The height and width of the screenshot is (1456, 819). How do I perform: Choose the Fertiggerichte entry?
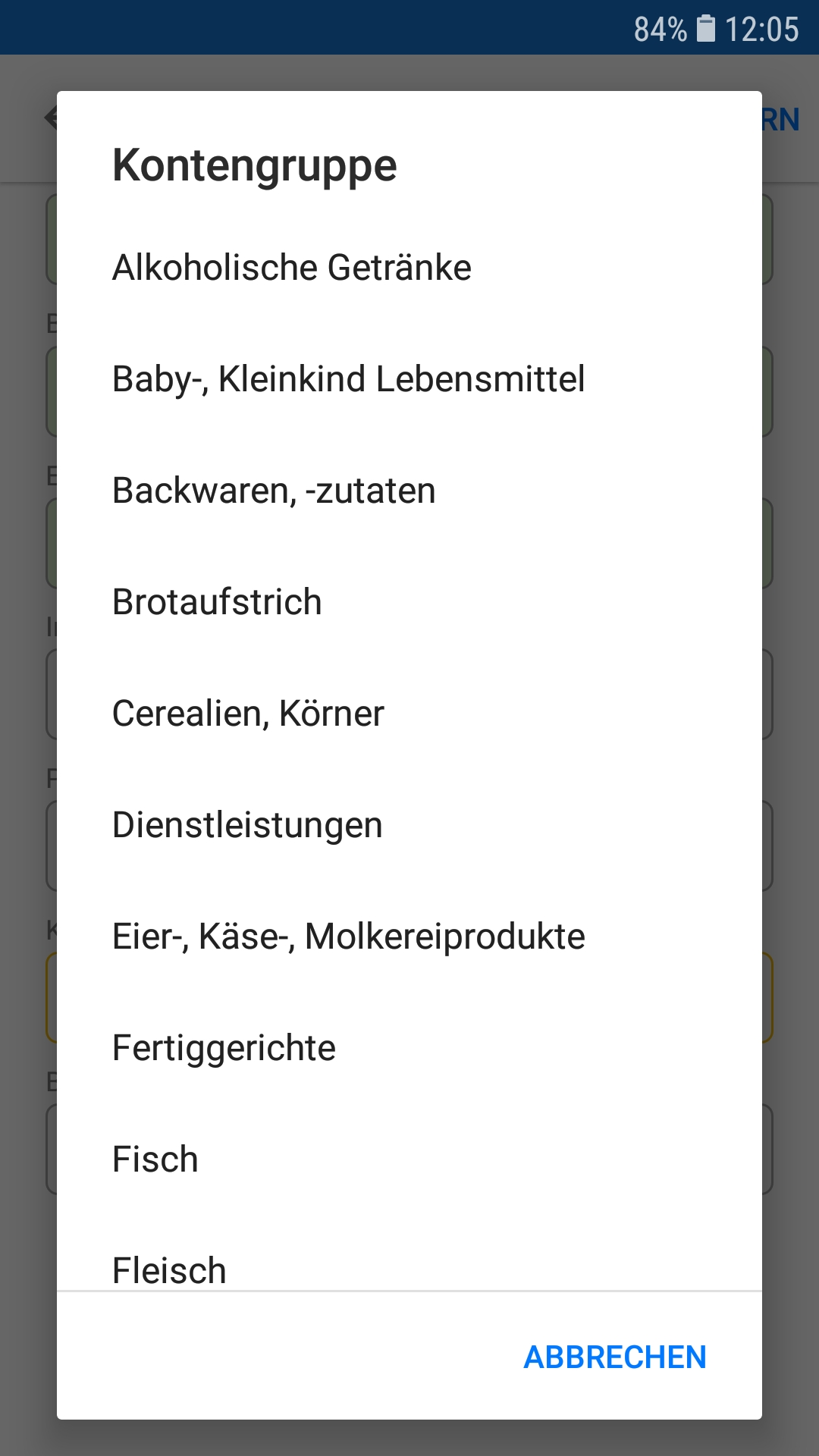(224, 1048)
